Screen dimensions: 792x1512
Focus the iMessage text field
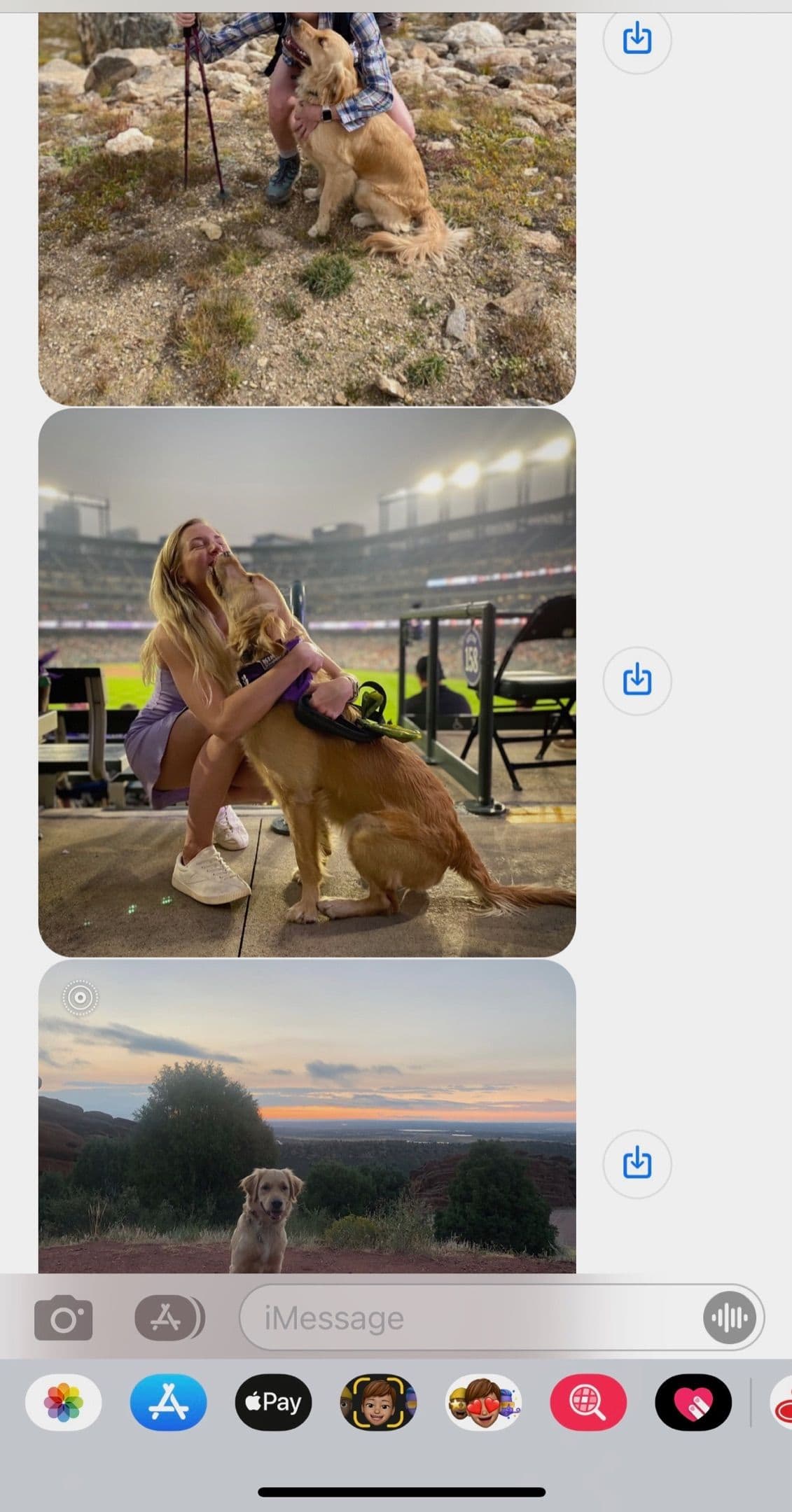[x=469, y=1318]
